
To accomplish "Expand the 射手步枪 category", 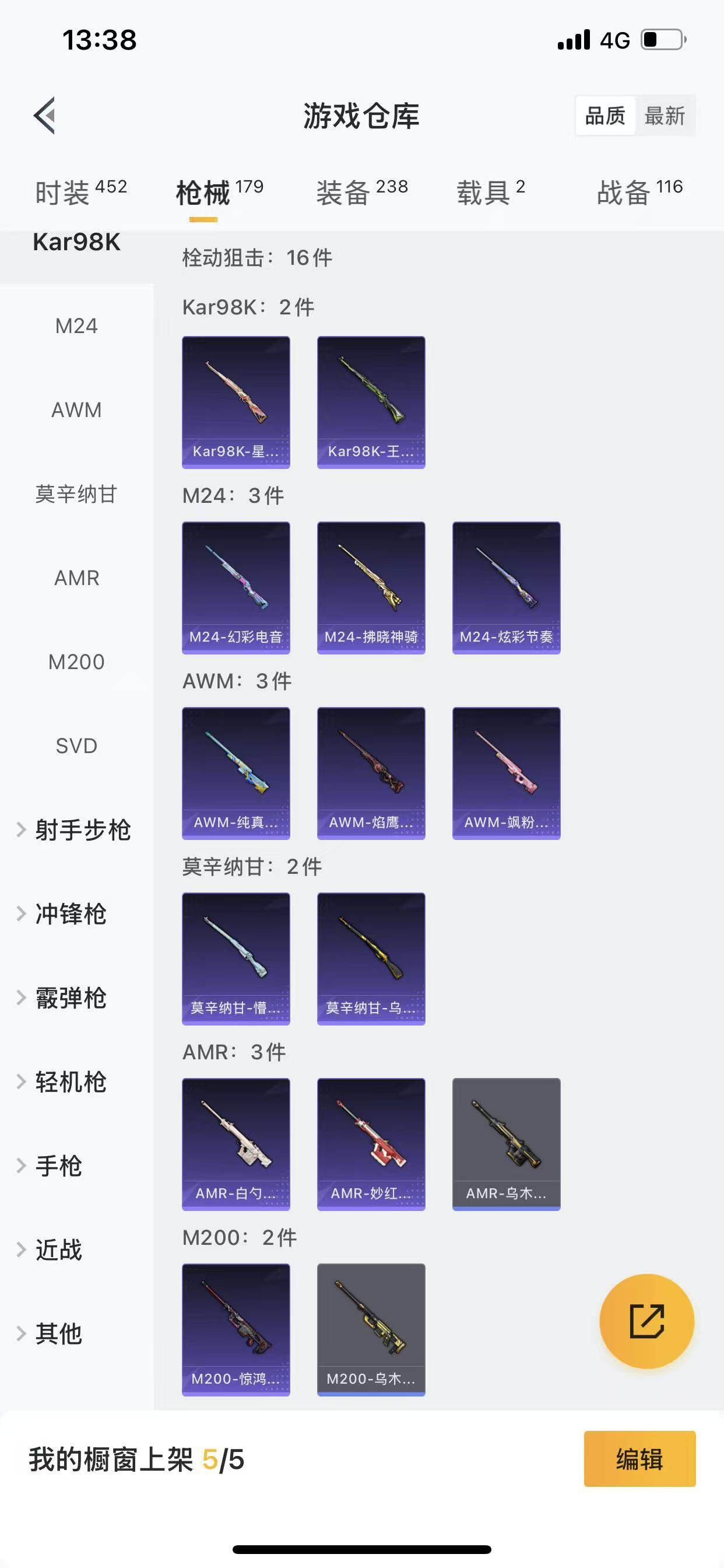I will pyautogui.click(x=82, y=829).
